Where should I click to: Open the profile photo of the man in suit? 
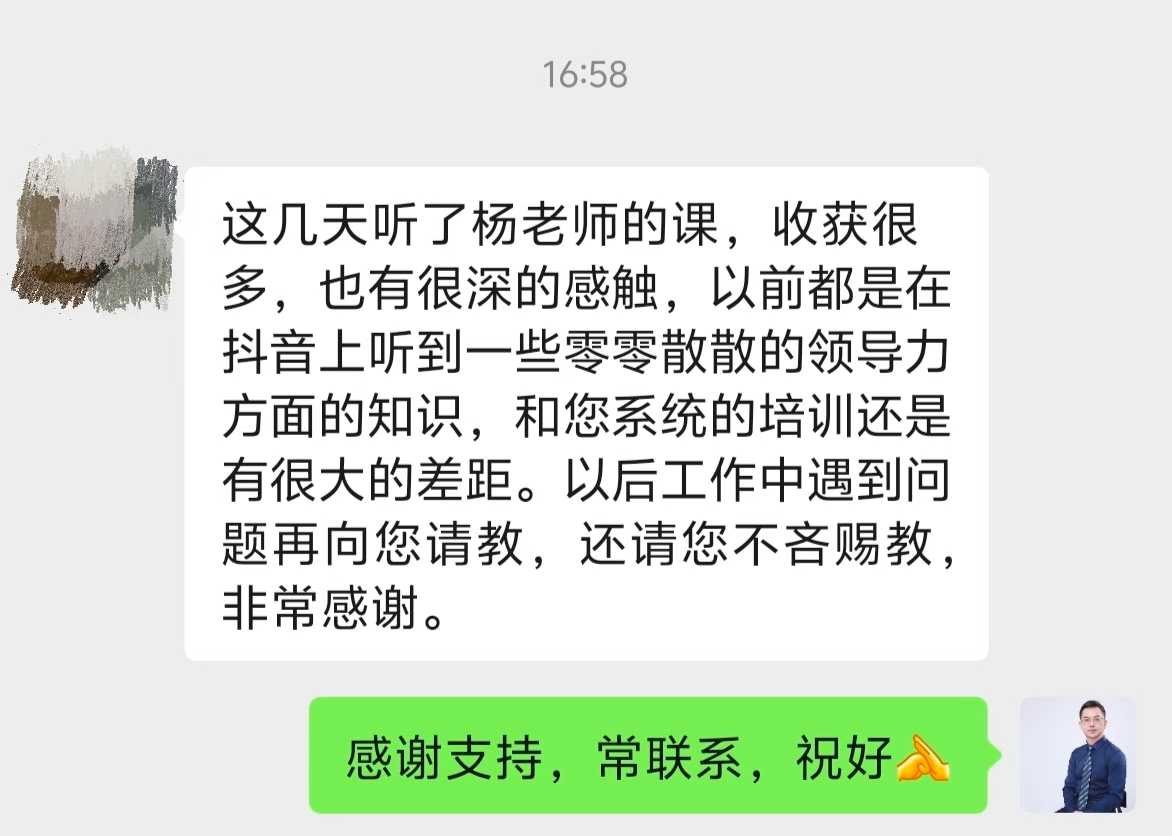(x=1078, y=754)
